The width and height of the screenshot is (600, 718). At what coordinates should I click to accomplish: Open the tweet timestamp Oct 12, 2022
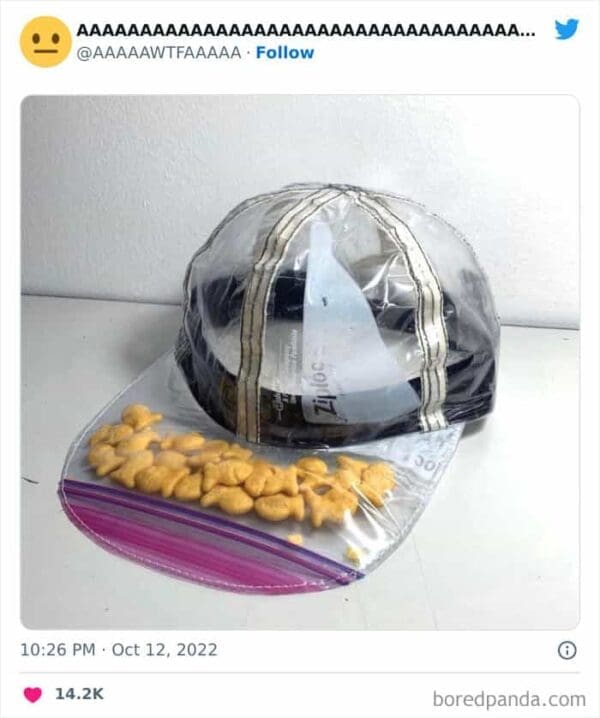pyautogui.click(x=118, y=649)
